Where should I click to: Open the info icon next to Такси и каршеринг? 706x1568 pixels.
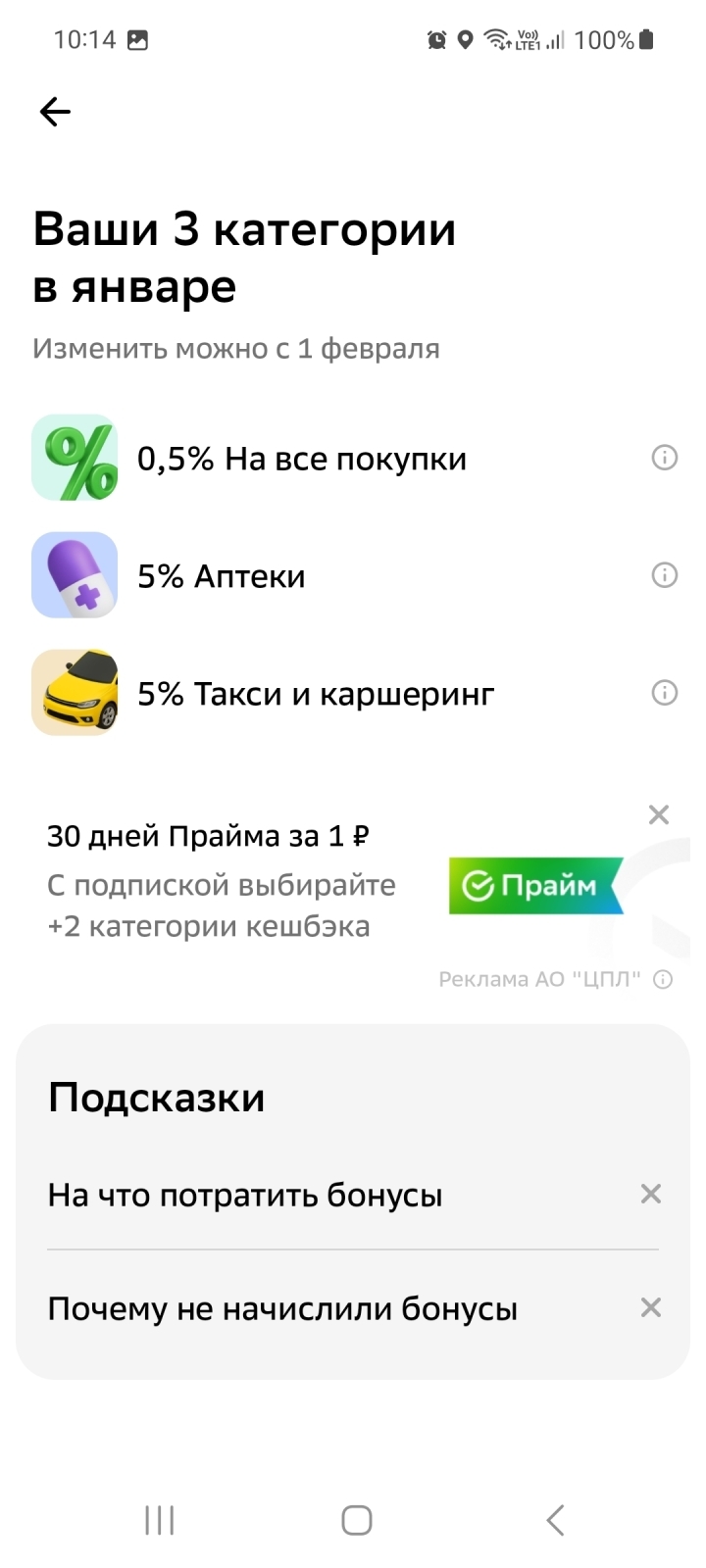(664, 693)
